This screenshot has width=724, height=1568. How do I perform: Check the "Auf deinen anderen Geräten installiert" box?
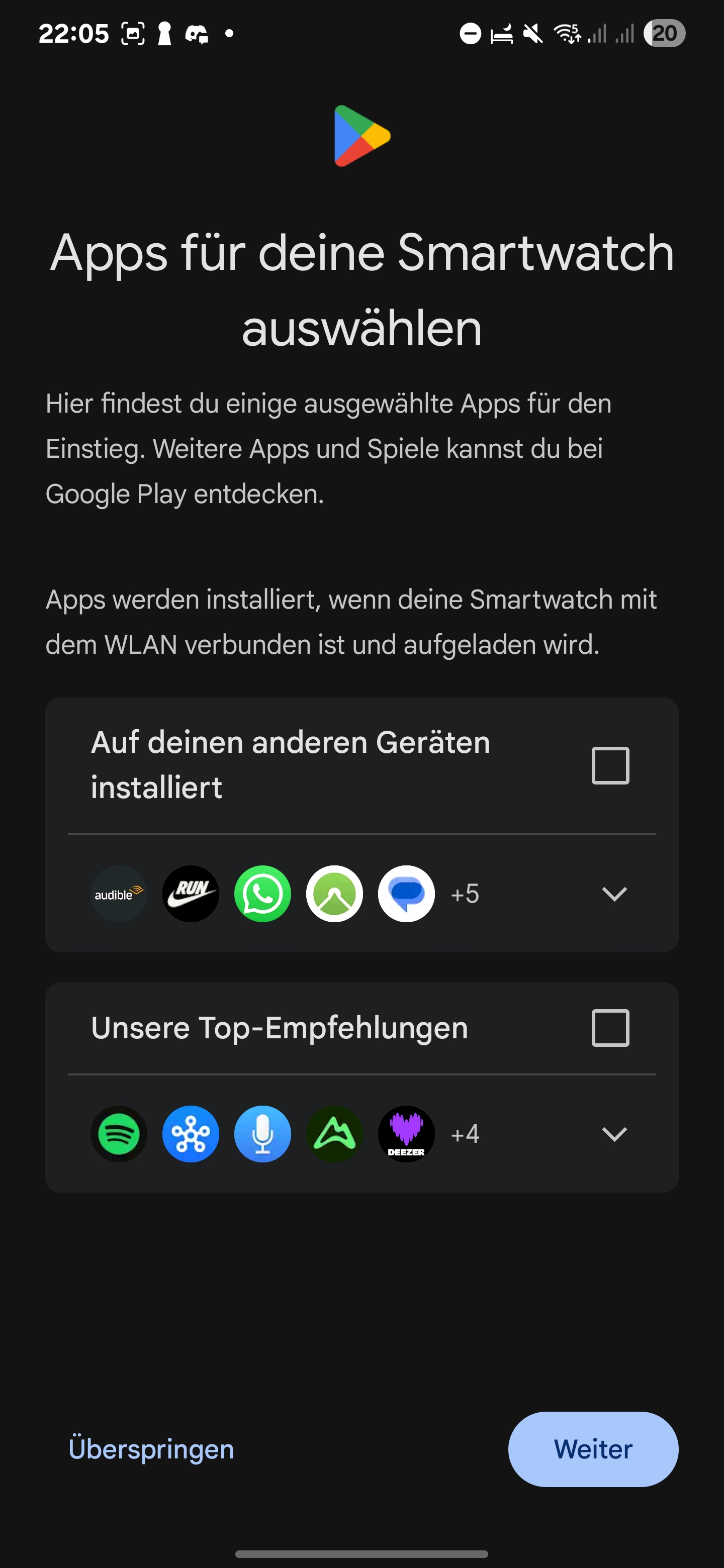(610, 765)
